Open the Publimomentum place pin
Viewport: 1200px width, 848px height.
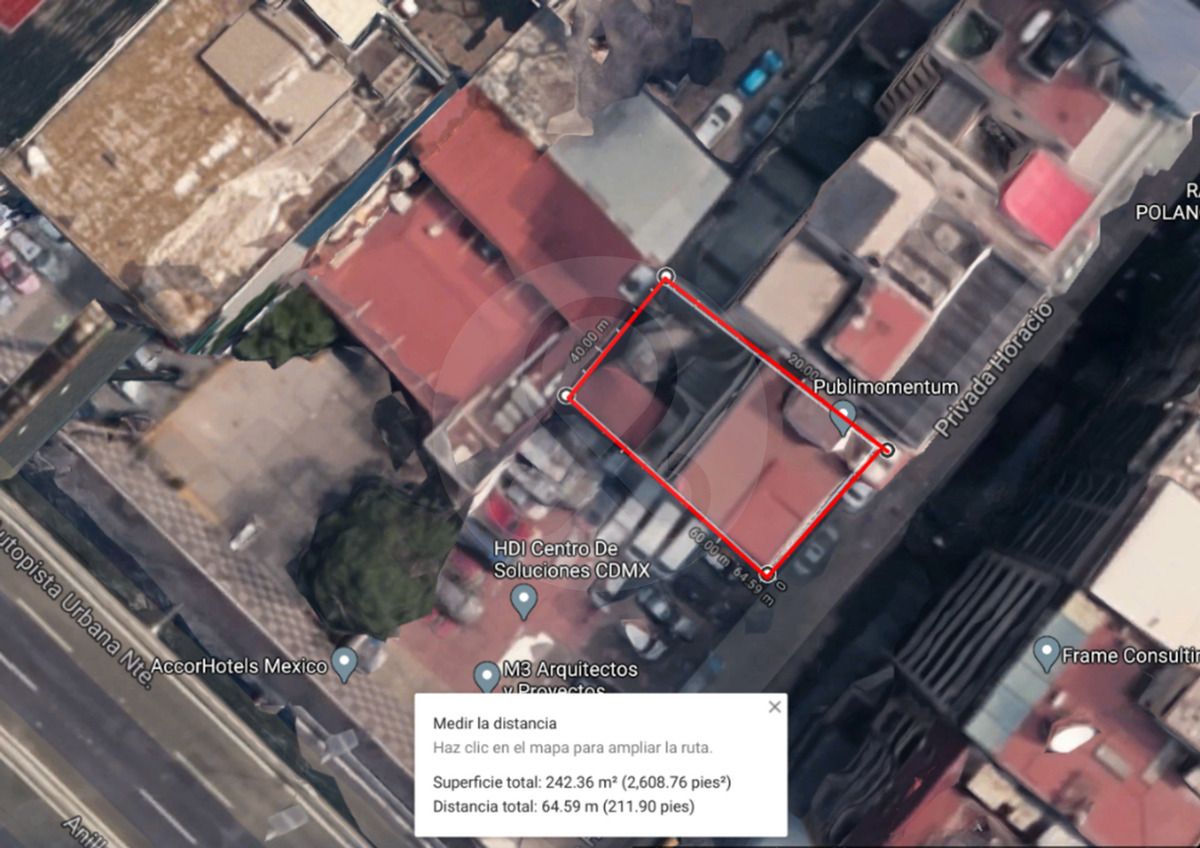pos(844,414)
